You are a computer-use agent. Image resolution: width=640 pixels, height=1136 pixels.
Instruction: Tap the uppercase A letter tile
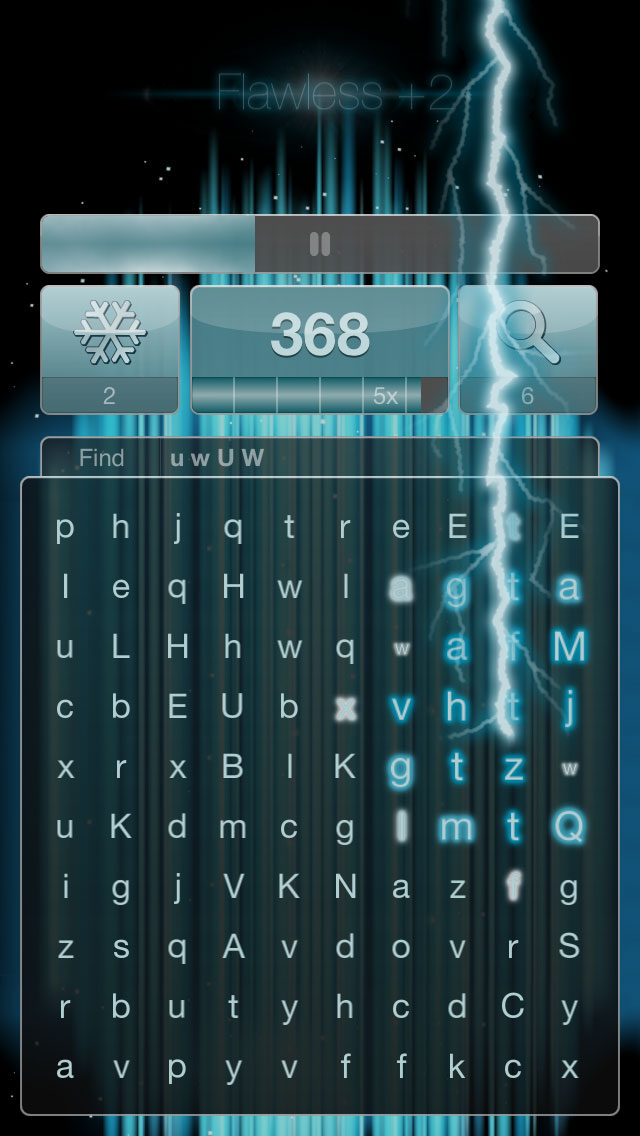(x=233, y=945)
